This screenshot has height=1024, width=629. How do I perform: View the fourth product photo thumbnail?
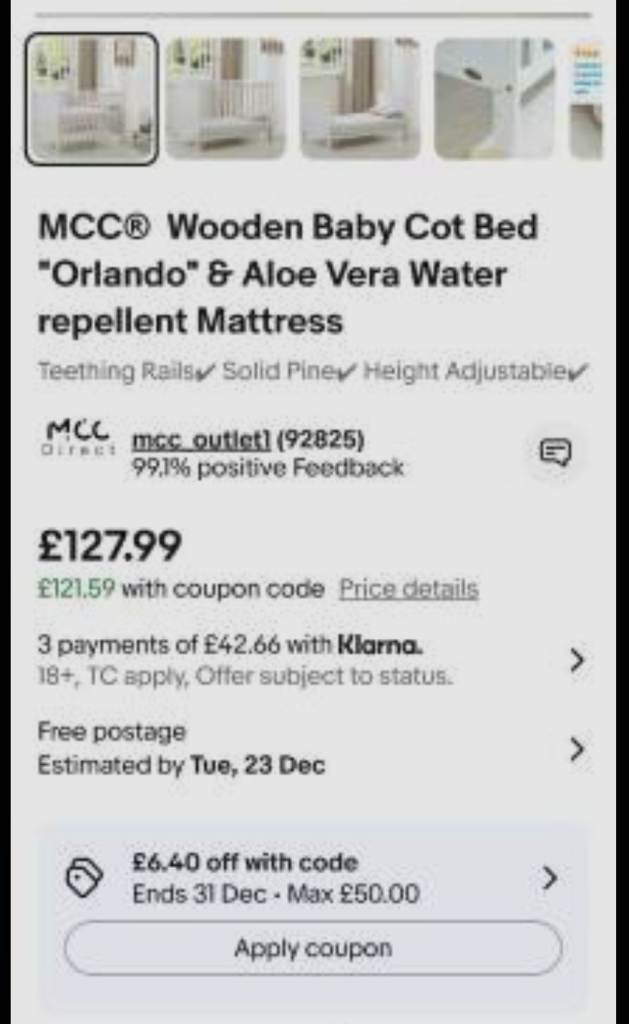pos(494,98)
